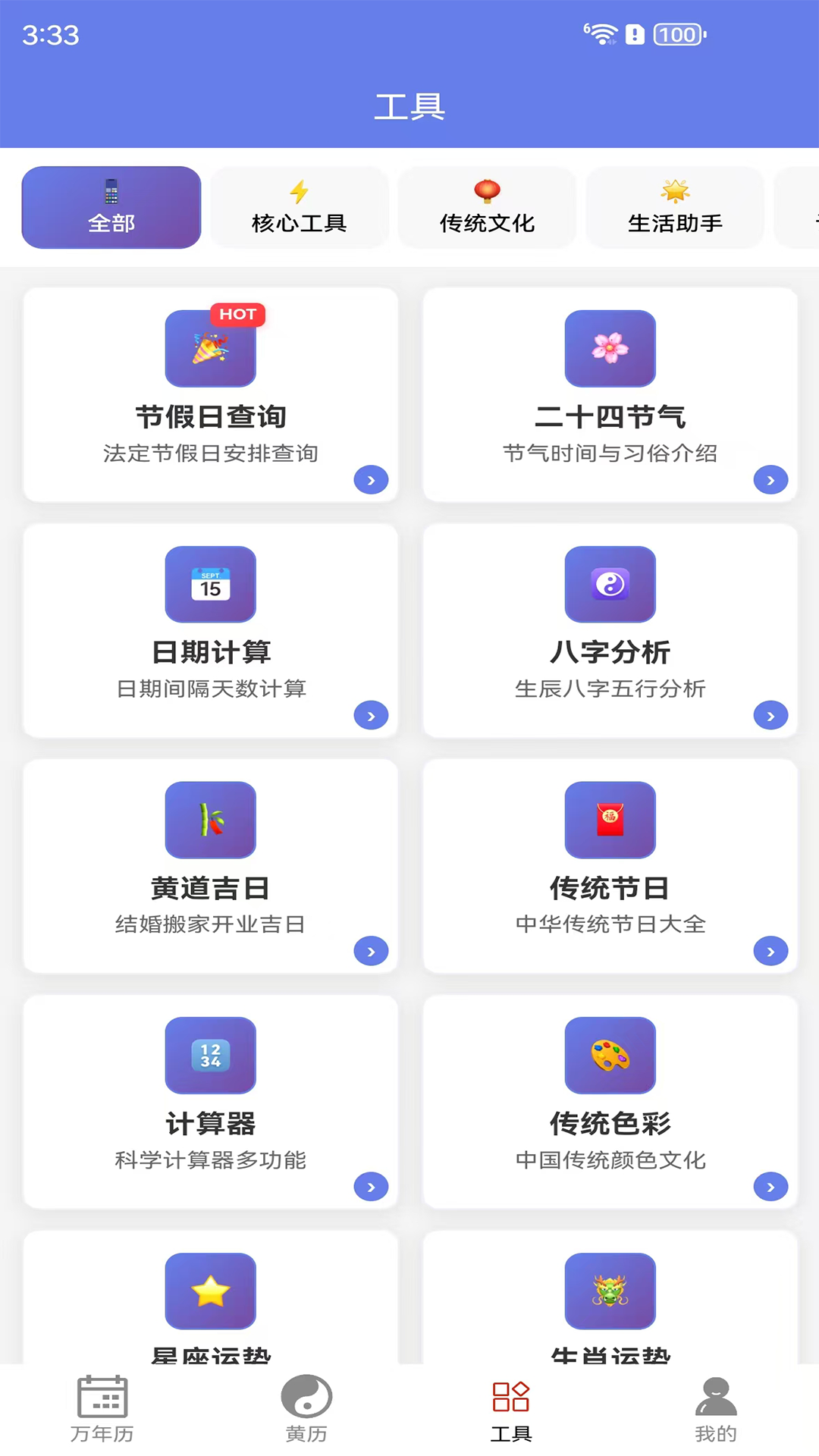This screenshot has height=1456, width=819.
Task: Tap the 生肖运势 dragon icon
Action: click(x=610, y=1291)
